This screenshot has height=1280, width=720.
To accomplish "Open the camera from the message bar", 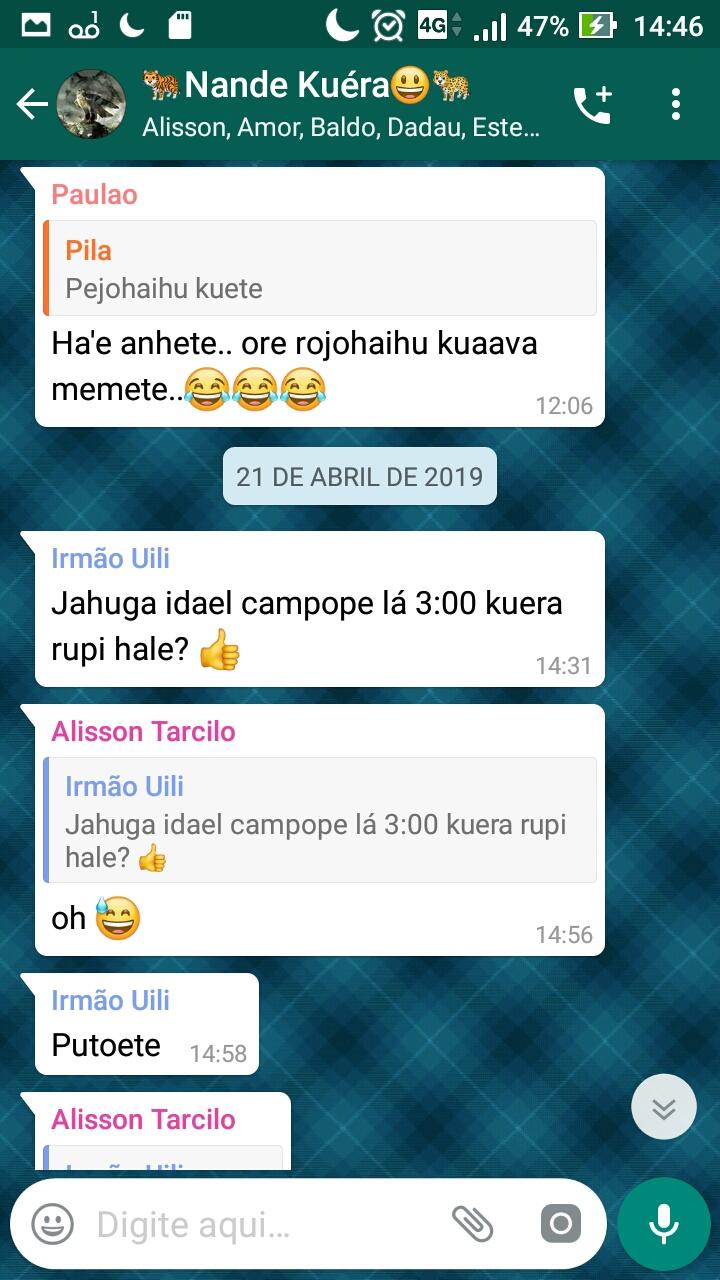I will click(x=560, y=1223).
